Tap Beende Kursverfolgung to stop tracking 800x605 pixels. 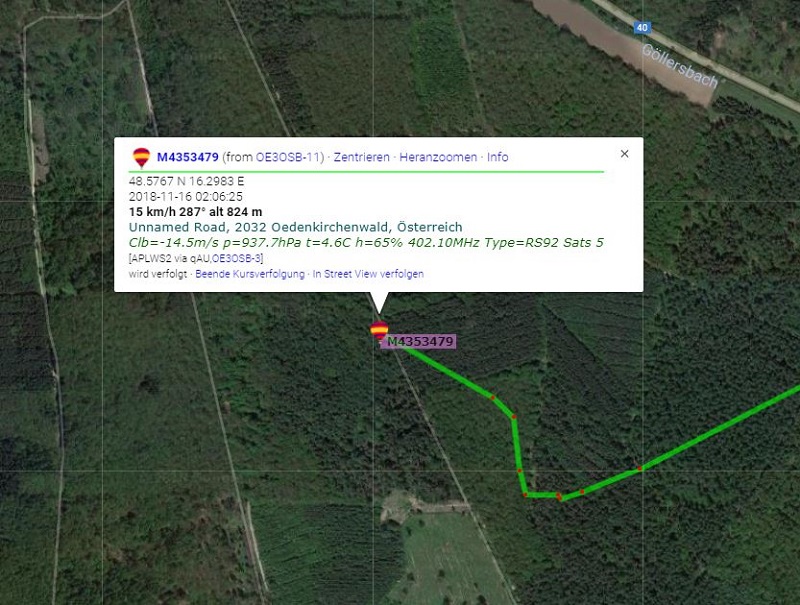pos(250,273)
